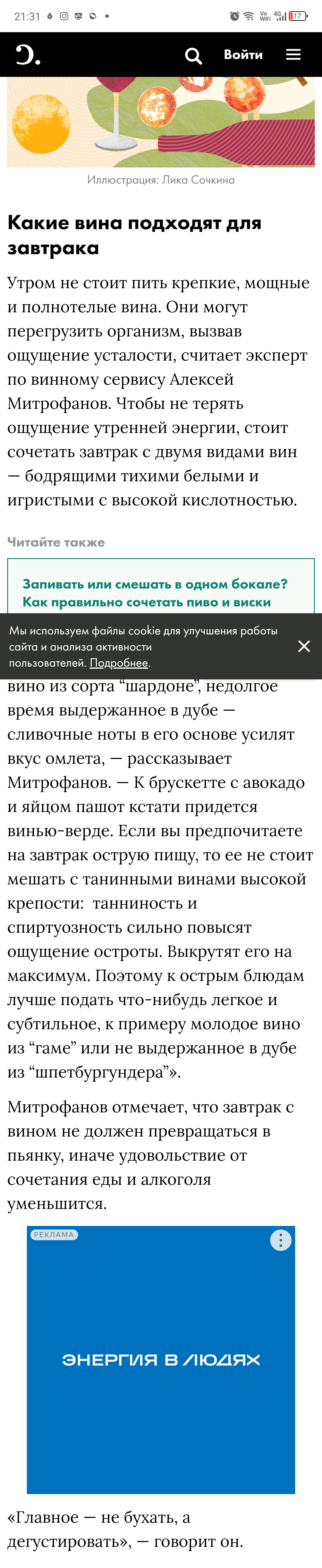This screenshot has width=322, height=1568.
Task: Follow the Подробнее cookie link
Action: (x=119, y=663)
